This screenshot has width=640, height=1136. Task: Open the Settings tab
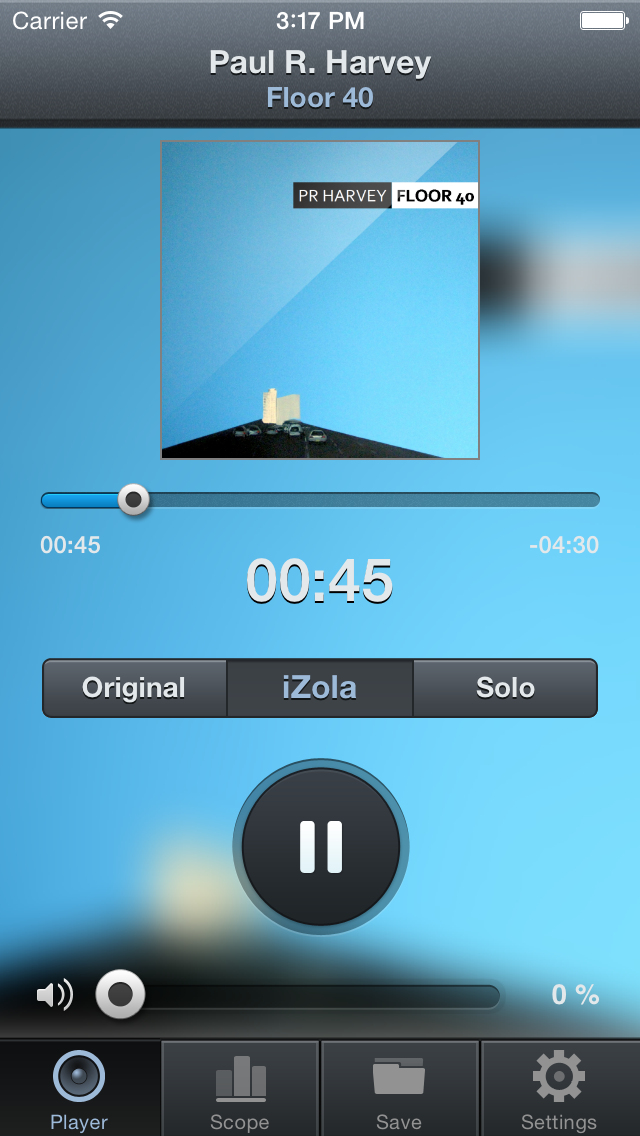point(560,1088)
